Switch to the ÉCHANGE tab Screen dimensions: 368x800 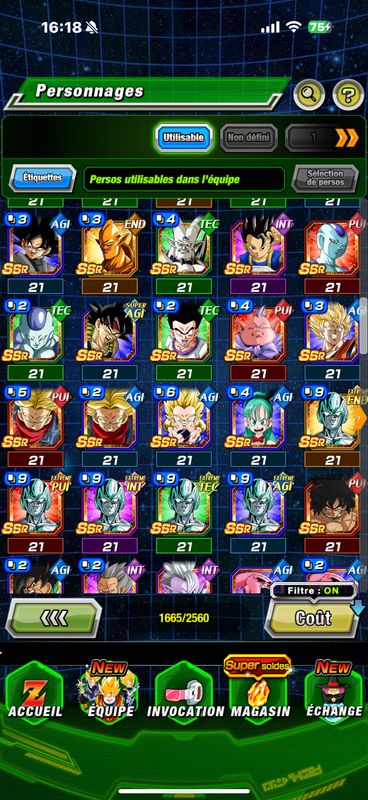point(334,693)
